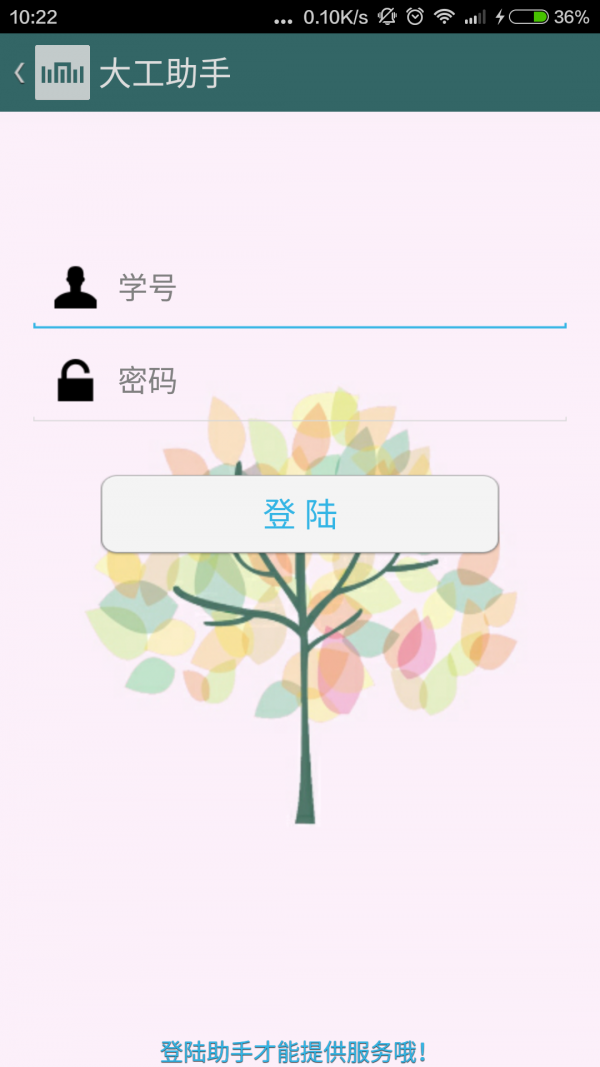Go back using the app bar arrow
Viewport: 600px width, 1067px height.
pyautogui.click(x=20, y=72)
